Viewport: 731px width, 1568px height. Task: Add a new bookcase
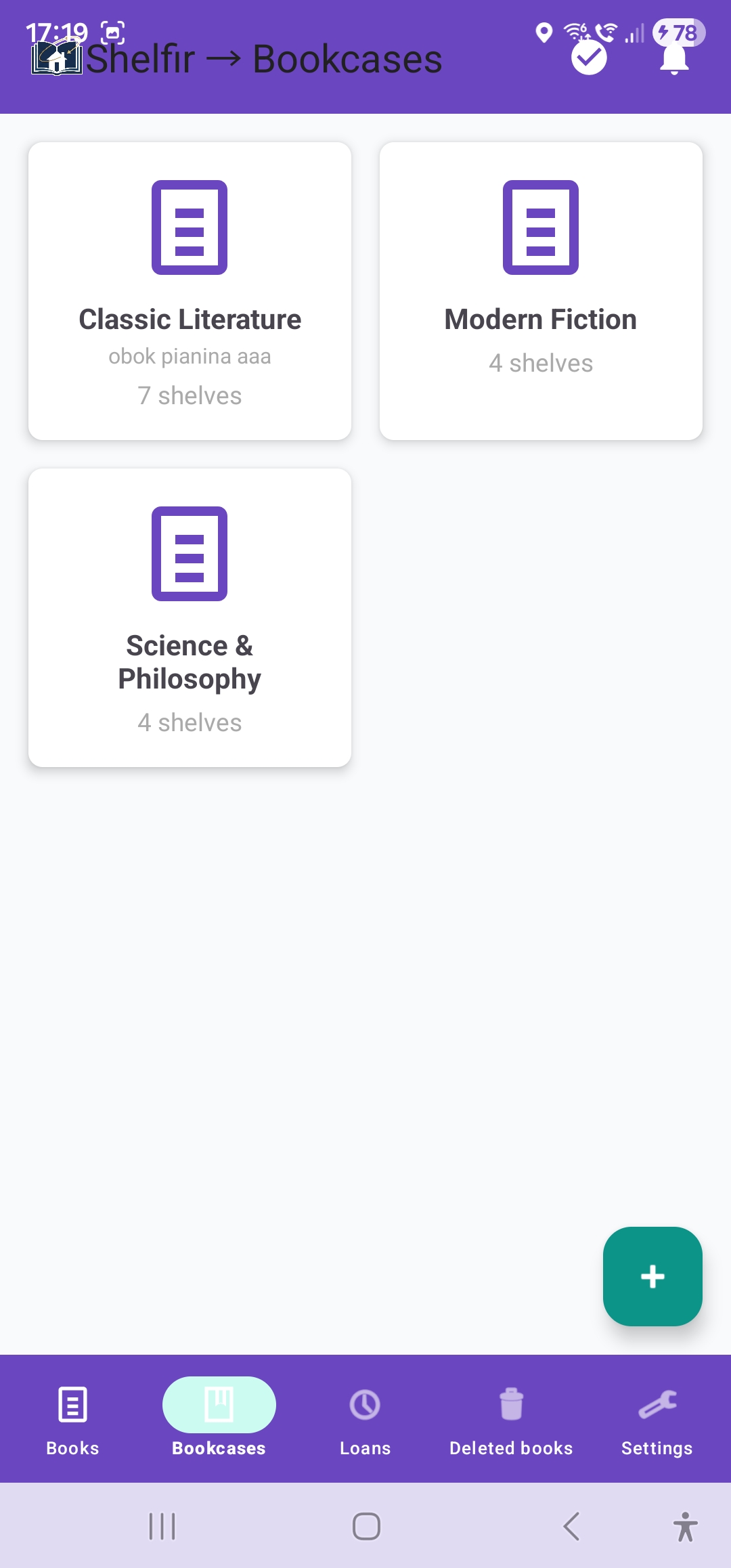coord(652,1276)
